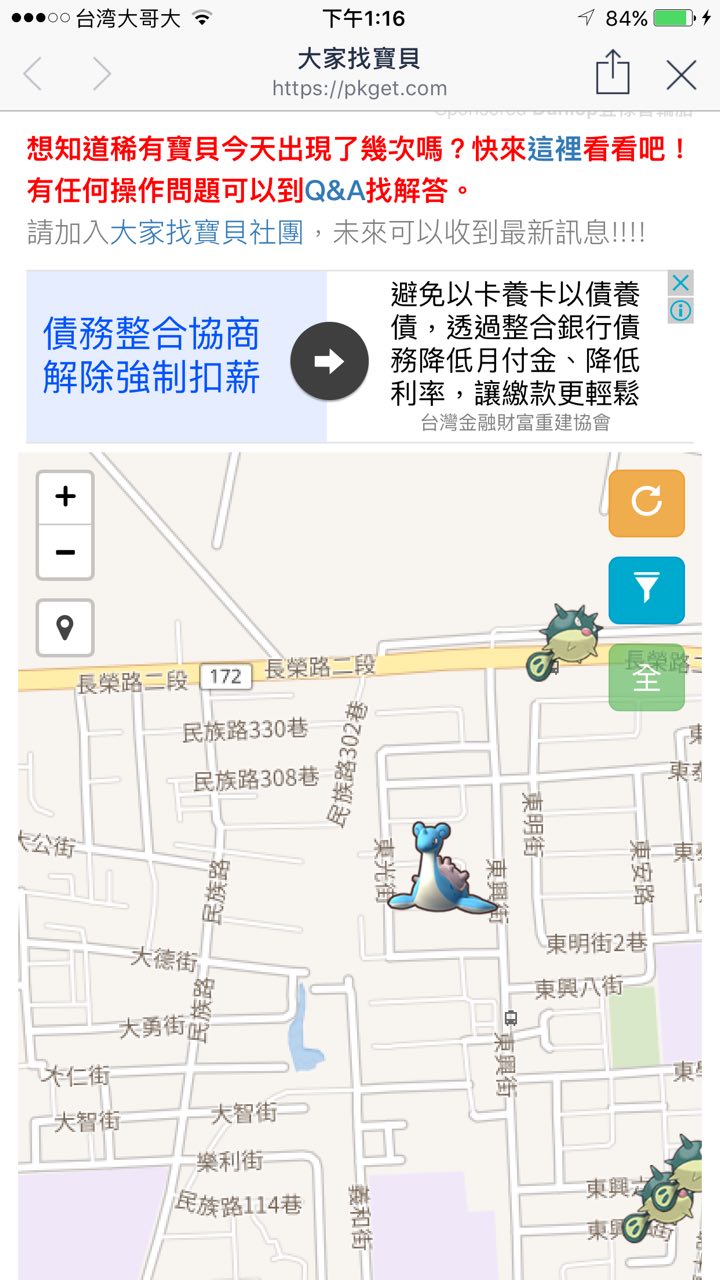Tap the green 全 show-all button
The height and width of the screenshot is (1280, 720).
646,678
